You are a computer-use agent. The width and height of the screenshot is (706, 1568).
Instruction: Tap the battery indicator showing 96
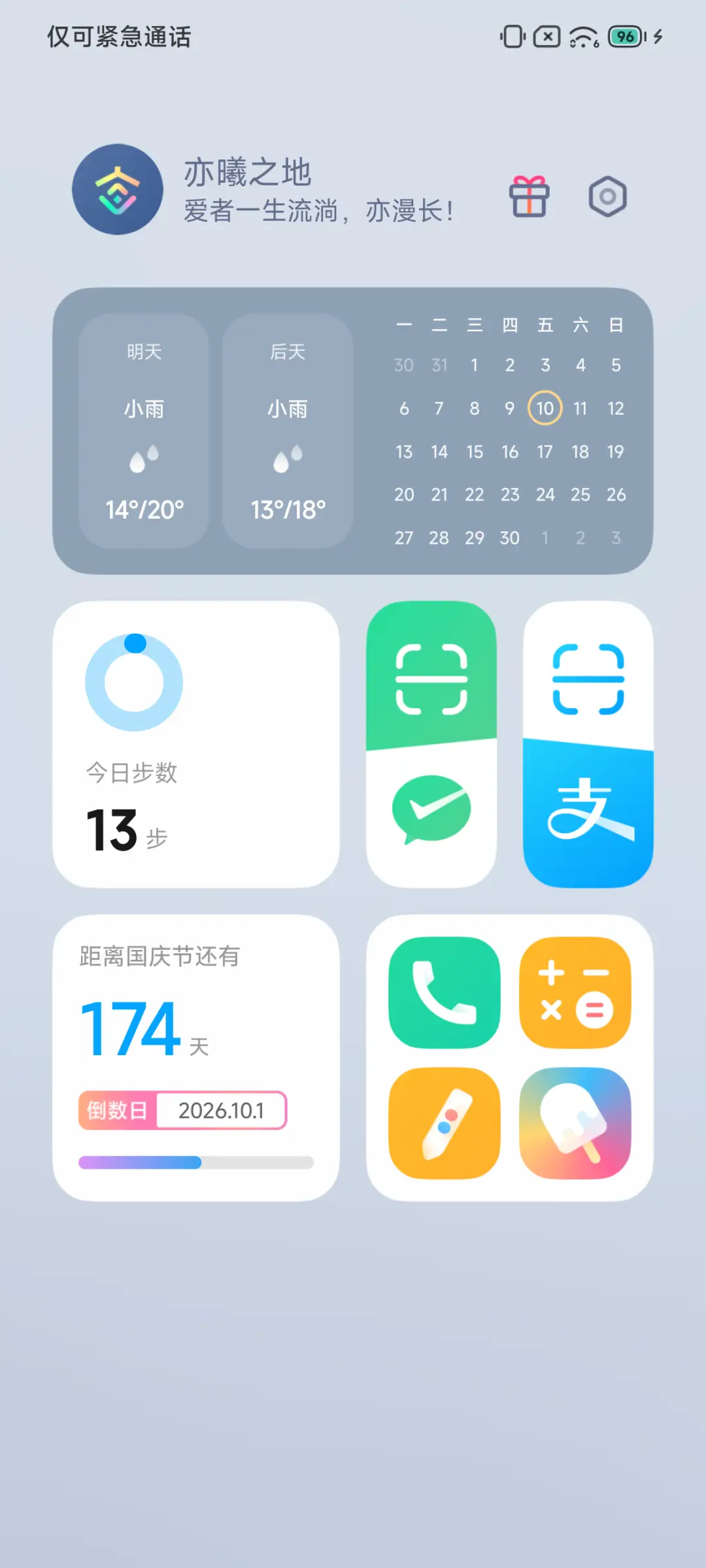click(624, 38)
